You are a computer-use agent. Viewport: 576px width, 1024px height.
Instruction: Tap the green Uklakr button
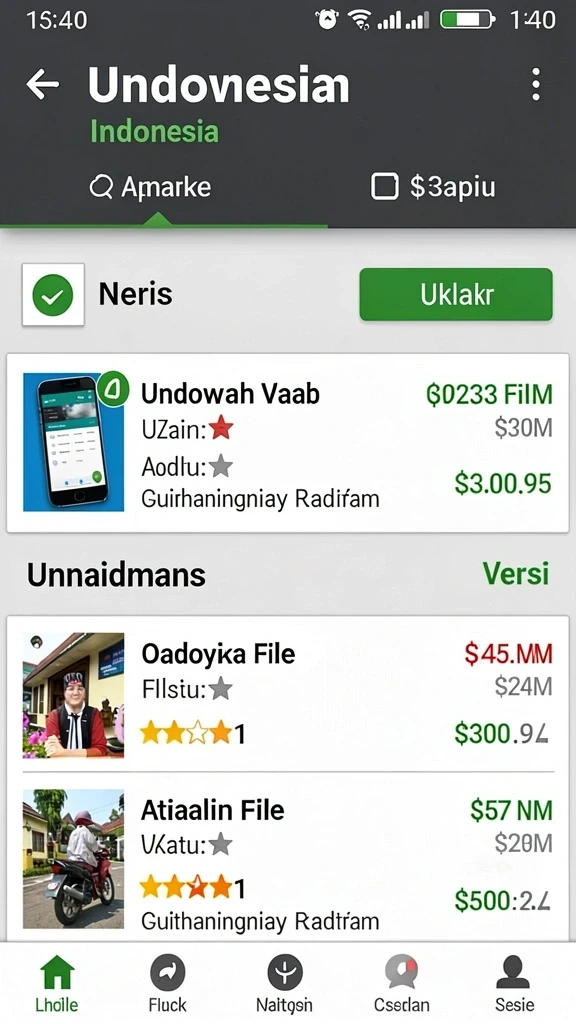tap(456, 295)
